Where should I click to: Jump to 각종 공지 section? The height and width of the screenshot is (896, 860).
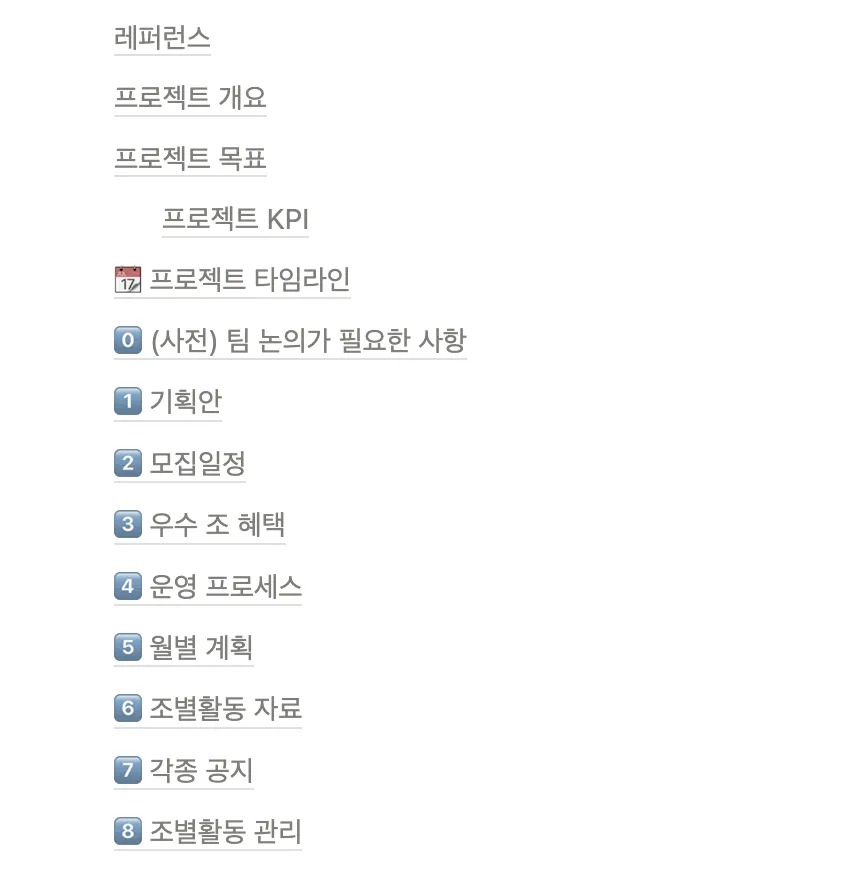(201, 770)
